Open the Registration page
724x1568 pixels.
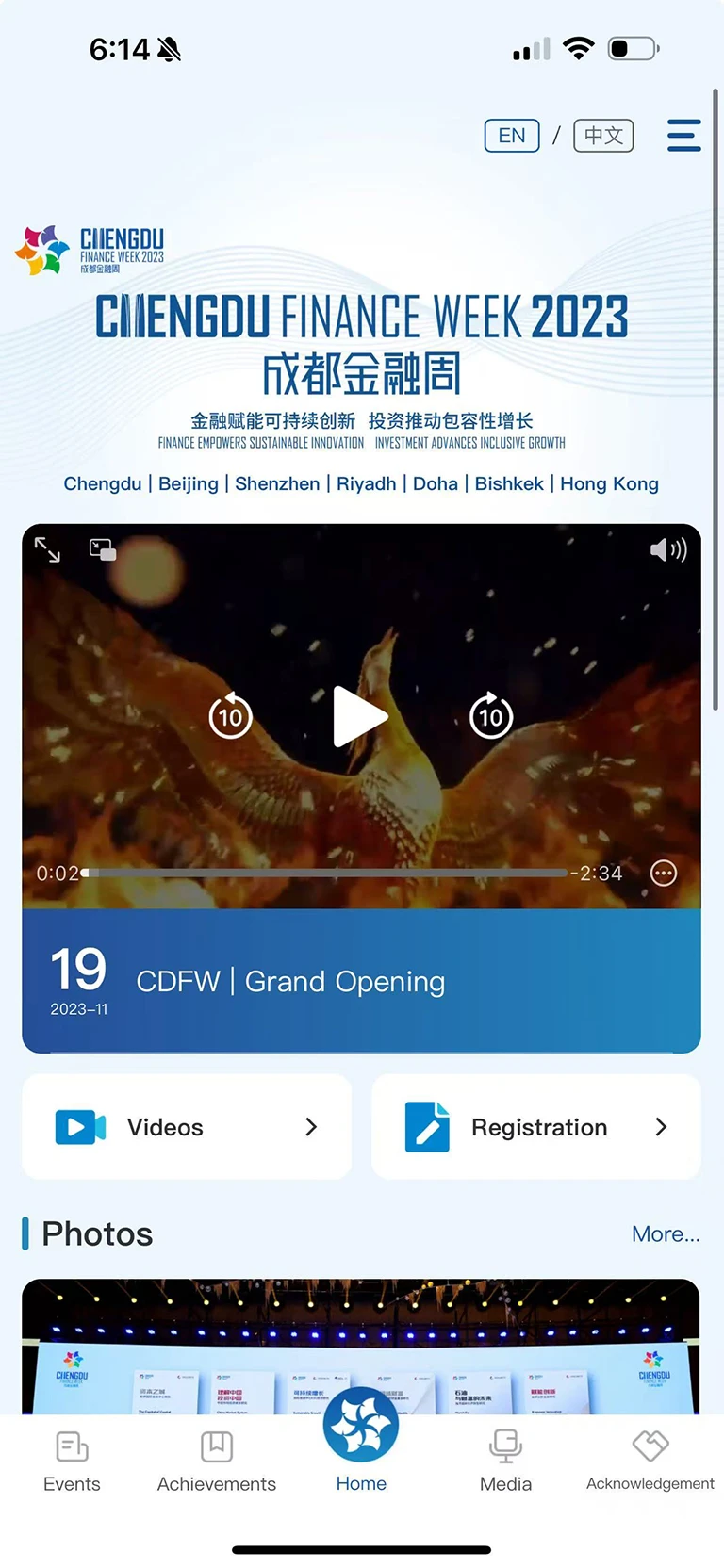point(536,1127)
